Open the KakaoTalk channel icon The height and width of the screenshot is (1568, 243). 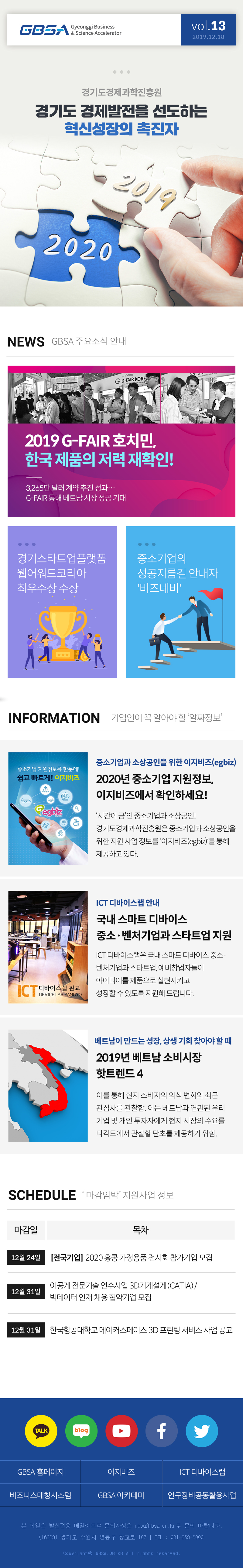click(41, 1430)
